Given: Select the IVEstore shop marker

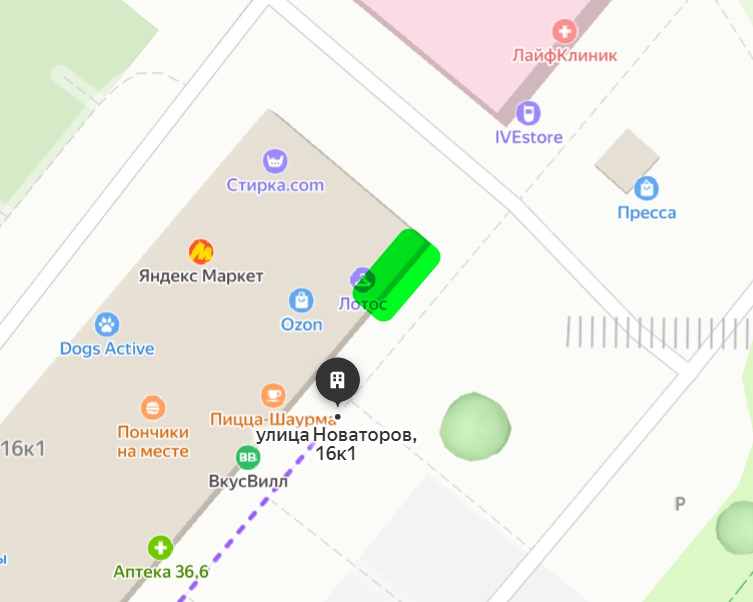Looking at the screenshot, I should coord(528,113).
